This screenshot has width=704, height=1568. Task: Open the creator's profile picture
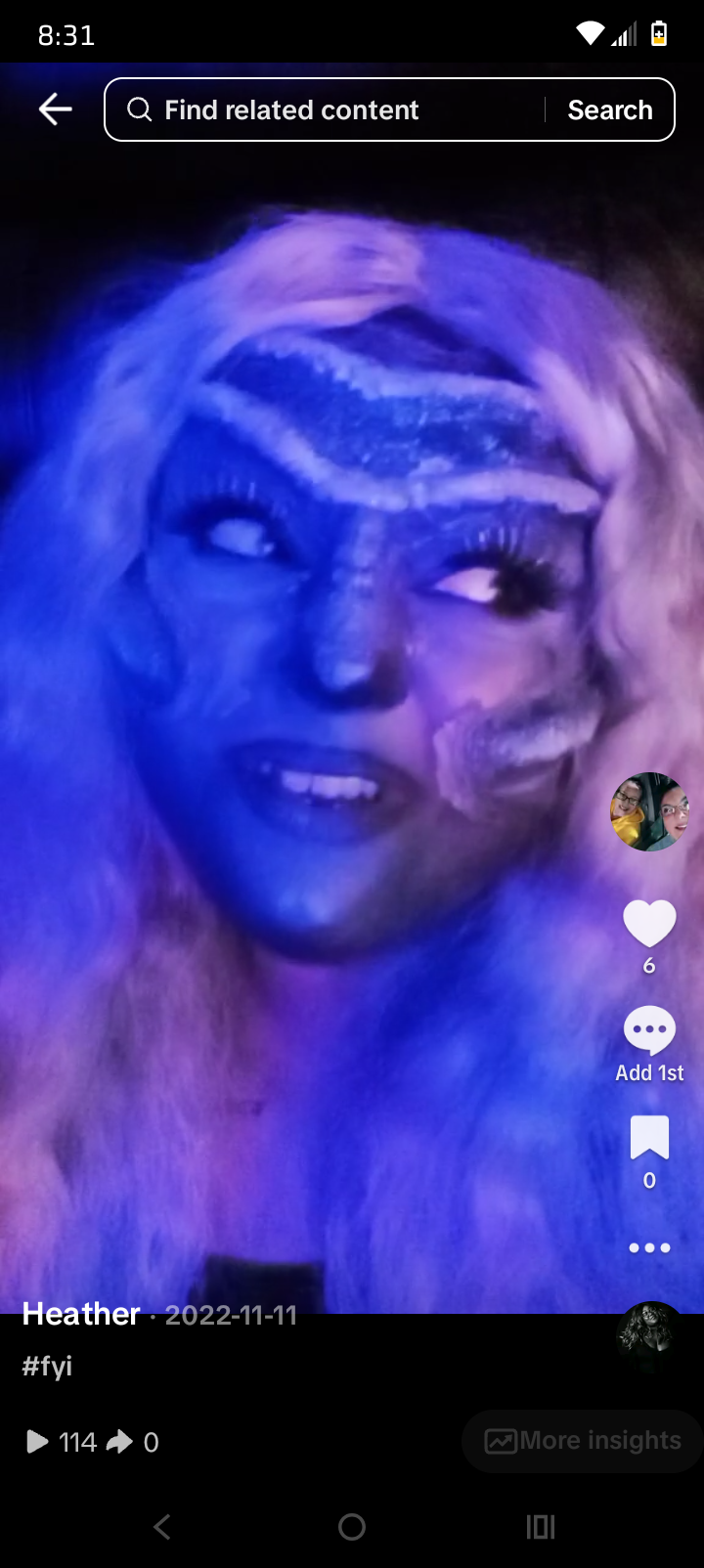(650, 811)
